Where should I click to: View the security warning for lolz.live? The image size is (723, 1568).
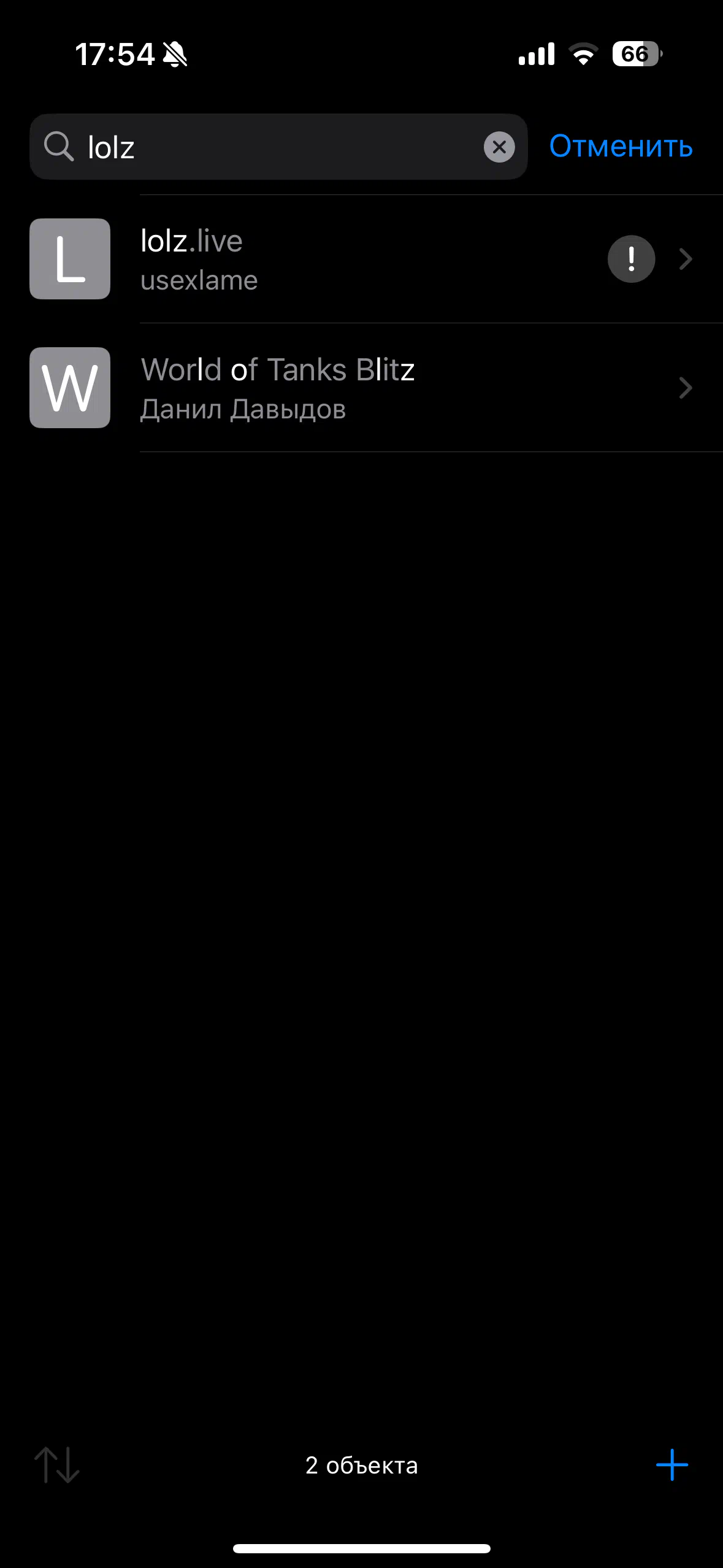[631, 259]
